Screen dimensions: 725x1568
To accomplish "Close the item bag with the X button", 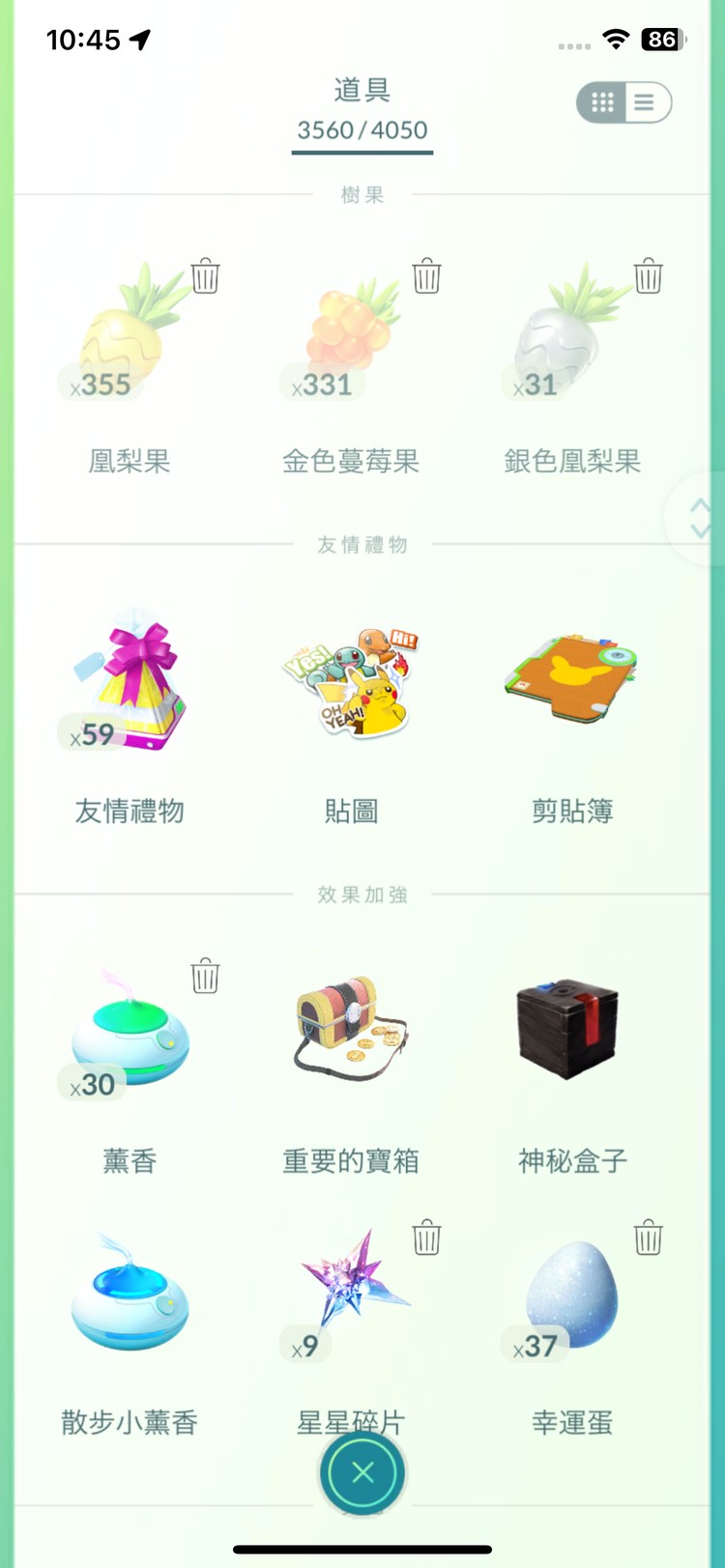I will click(362, 1471).
